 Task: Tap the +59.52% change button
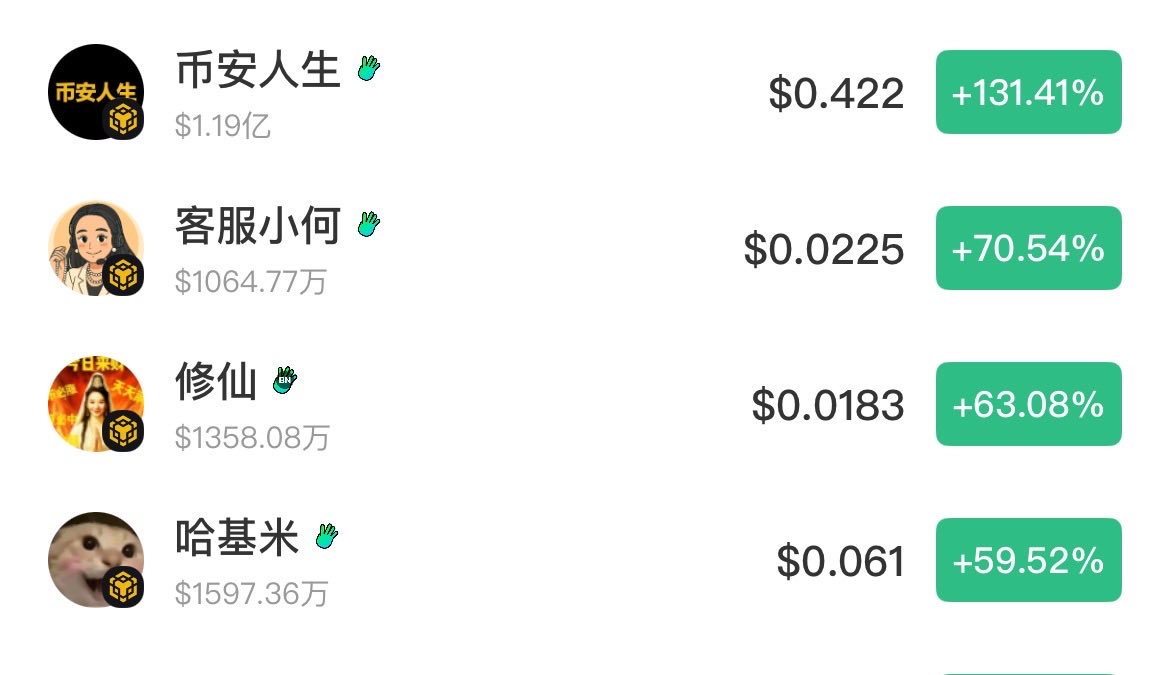(x=1028, y=560)
